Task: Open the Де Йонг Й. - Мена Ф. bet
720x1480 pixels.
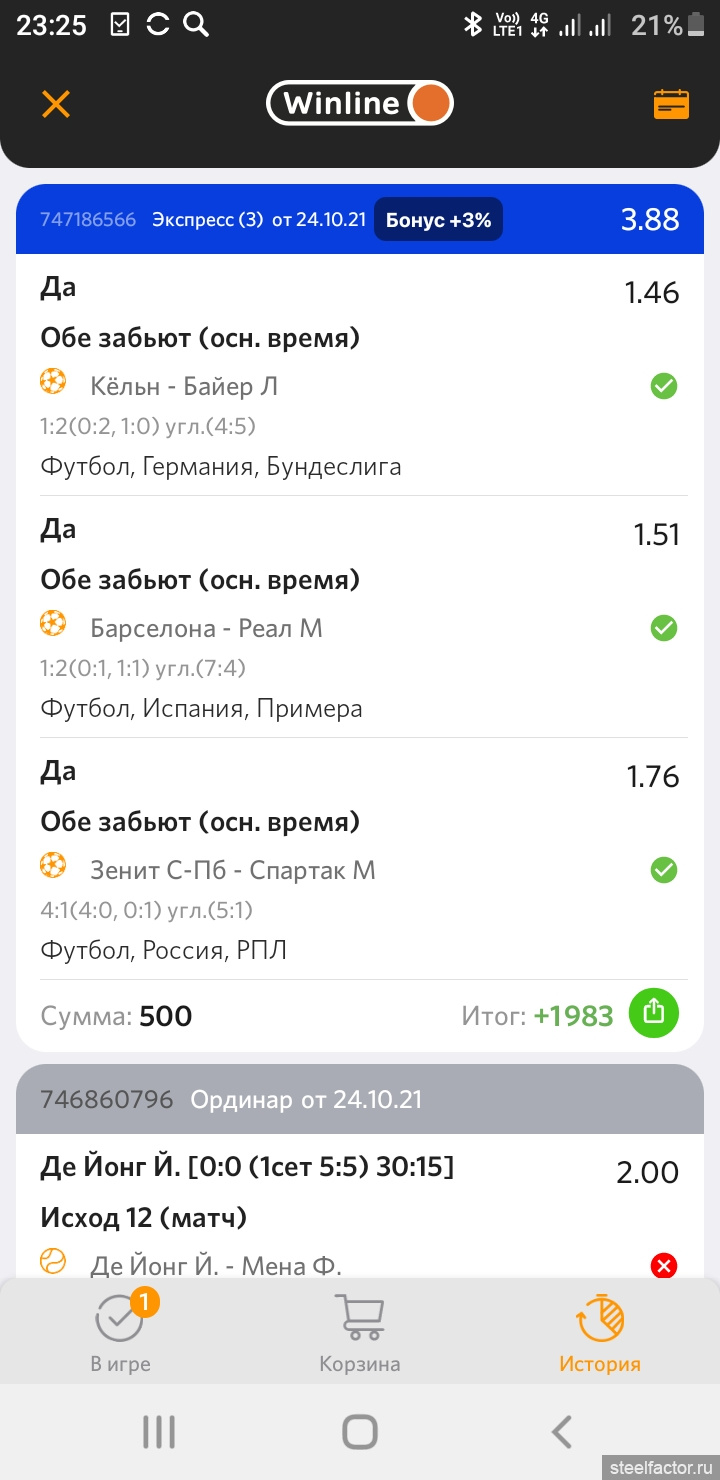Action: [x=216, y=1266]
